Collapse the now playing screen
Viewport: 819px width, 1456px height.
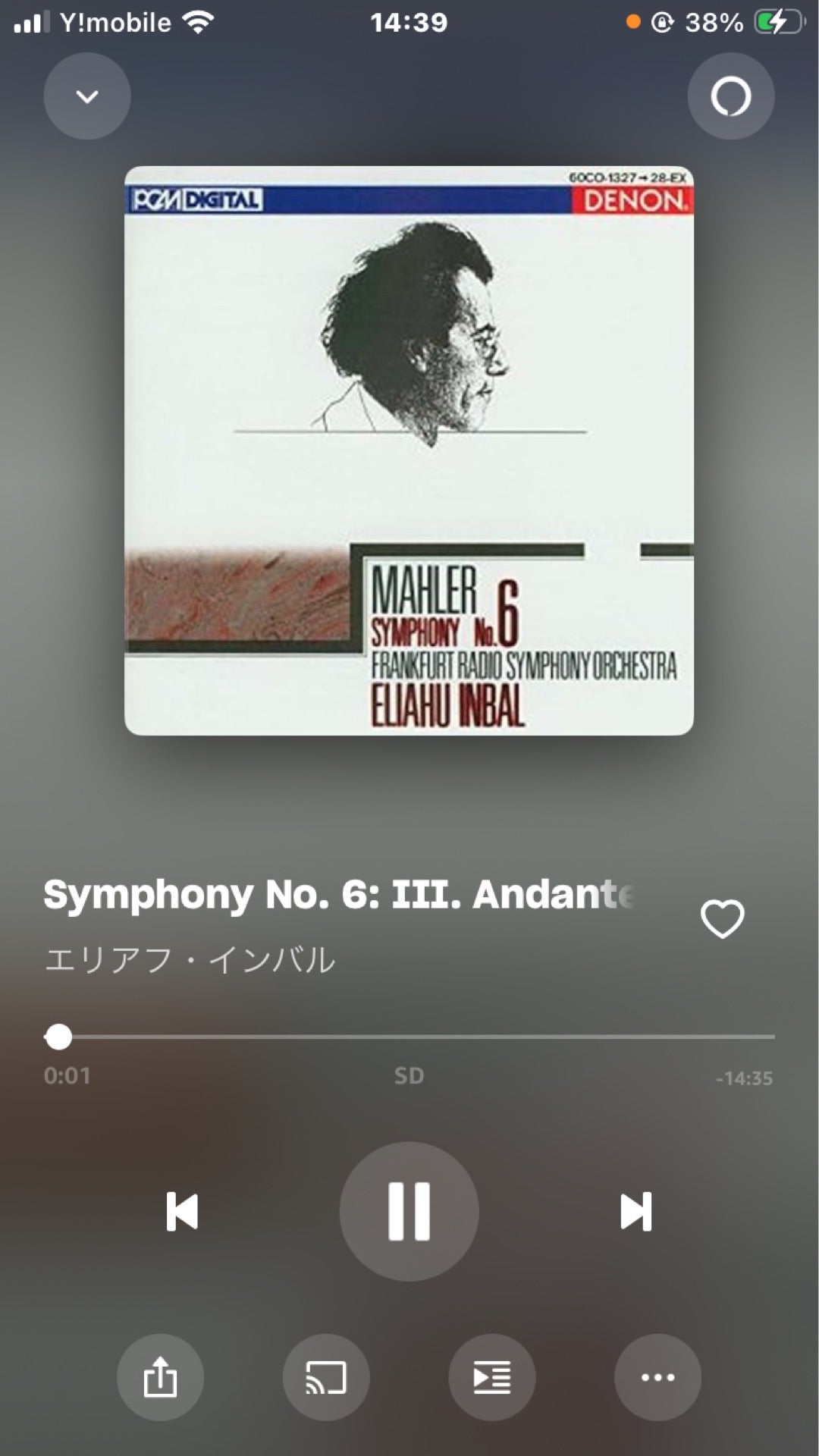click(x=87, y=96)
